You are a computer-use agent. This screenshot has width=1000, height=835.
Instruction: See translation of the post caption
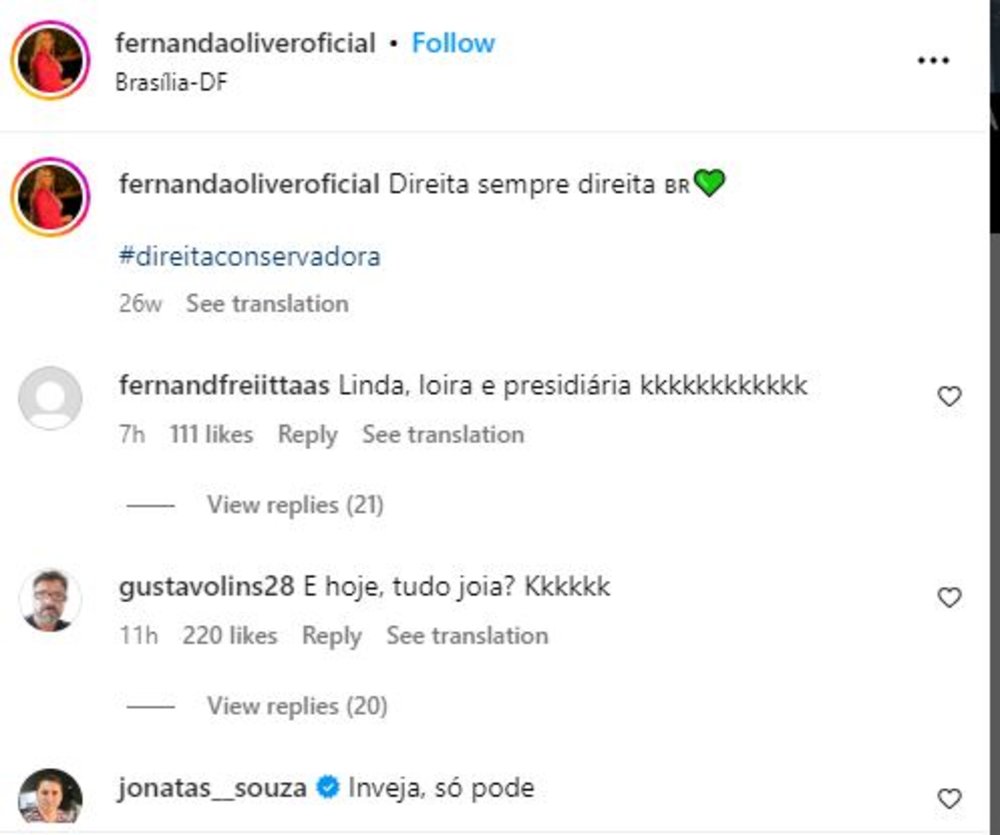click(267, 303)
